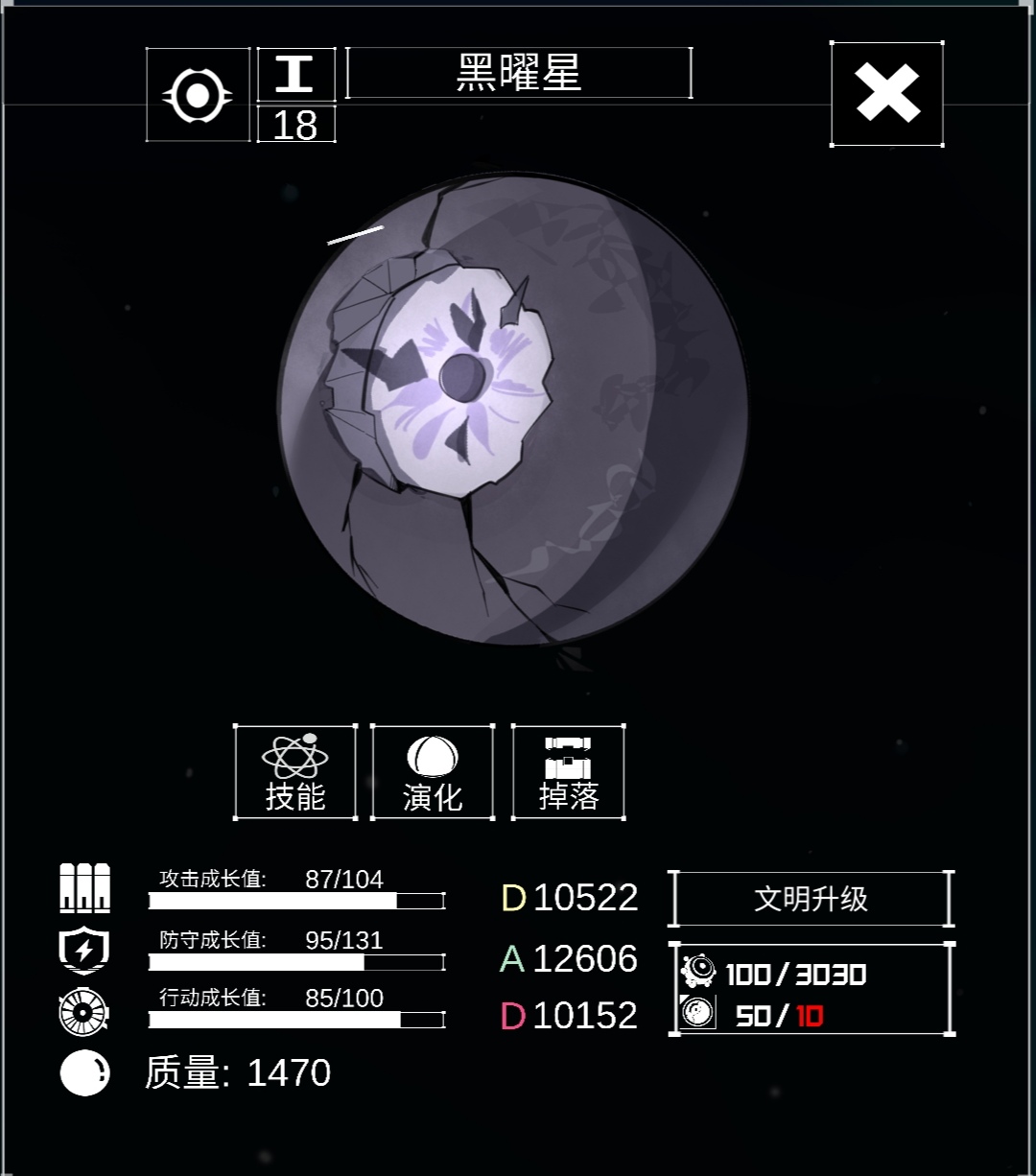Close the 黑曜星 planet panel
This screenshot has height=1176, width=1036.
[887, 94]
